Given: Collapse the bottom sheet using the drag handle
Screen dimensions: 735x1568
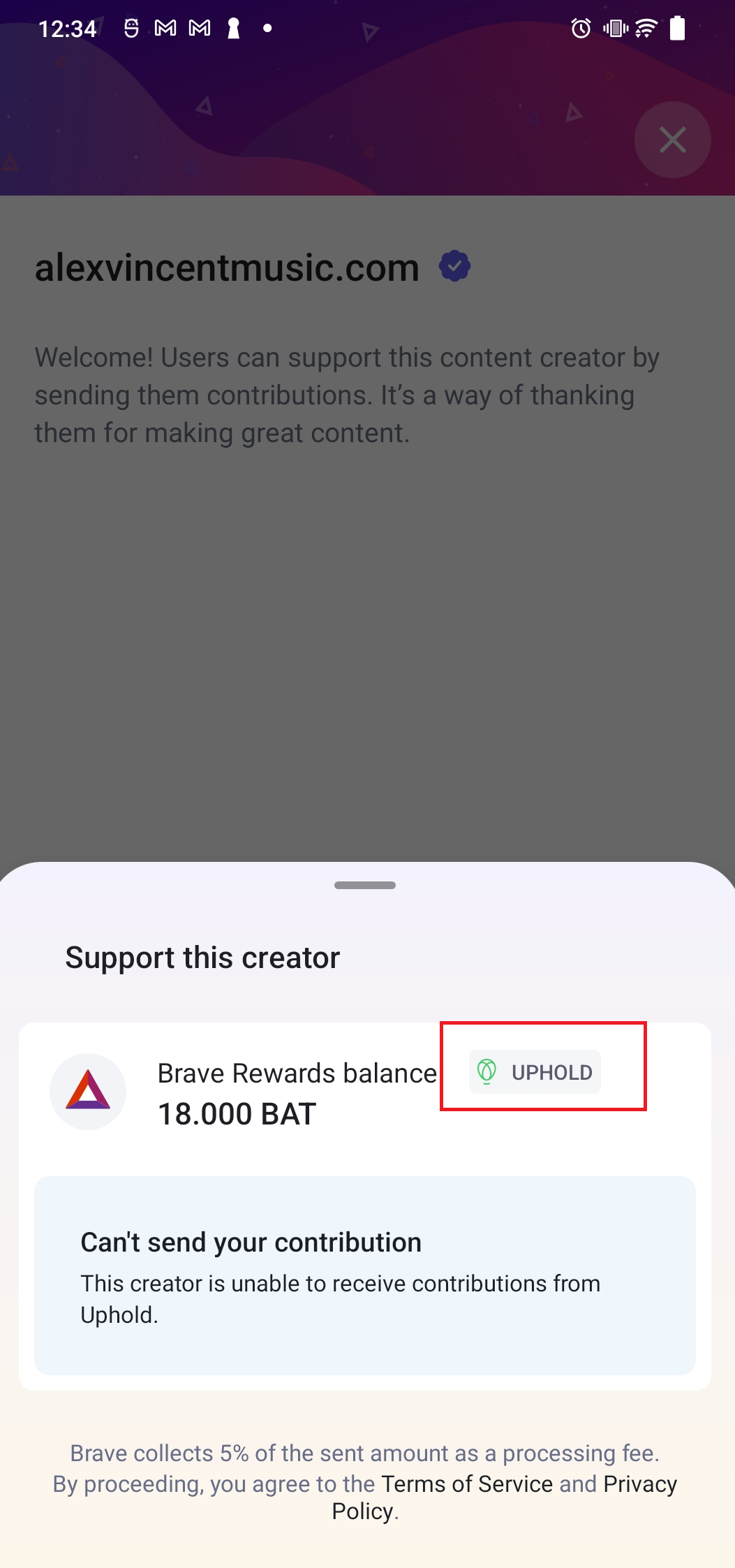Looking at the screenshot, I should click(364, 884).
